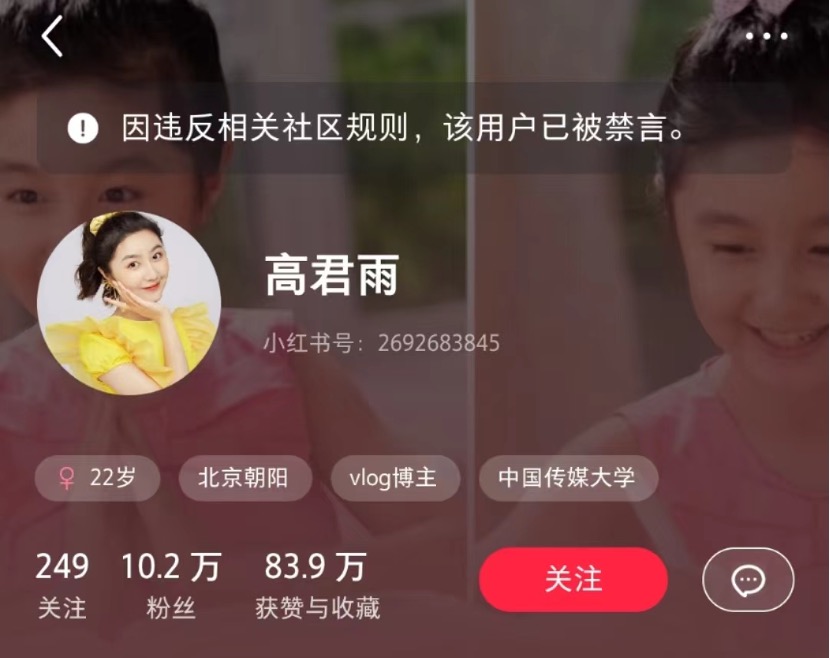
Task: Tap the vlog博主 tag chip
Action: click(x=393, y=478)
